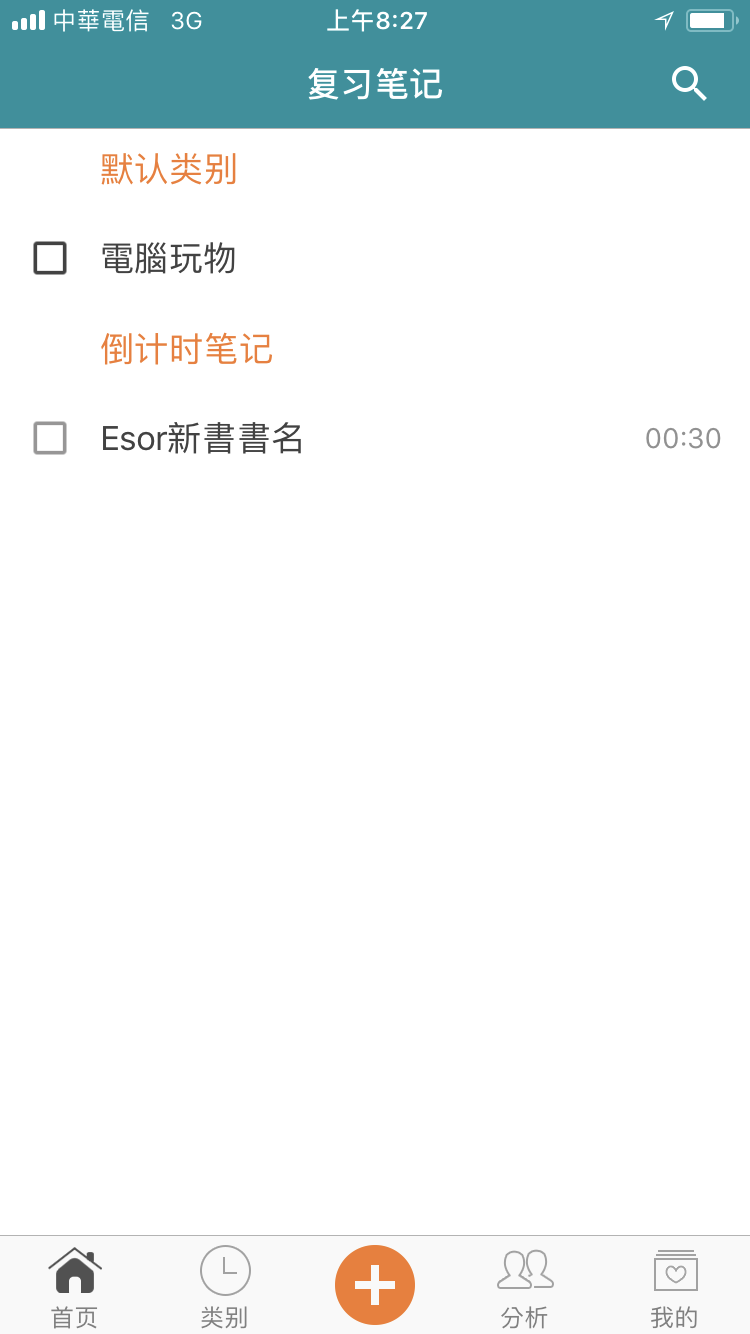The width and height of the screenshot is (750, 1334).
Task: Check the box for Esor新書書名
Action: point(50,438)
